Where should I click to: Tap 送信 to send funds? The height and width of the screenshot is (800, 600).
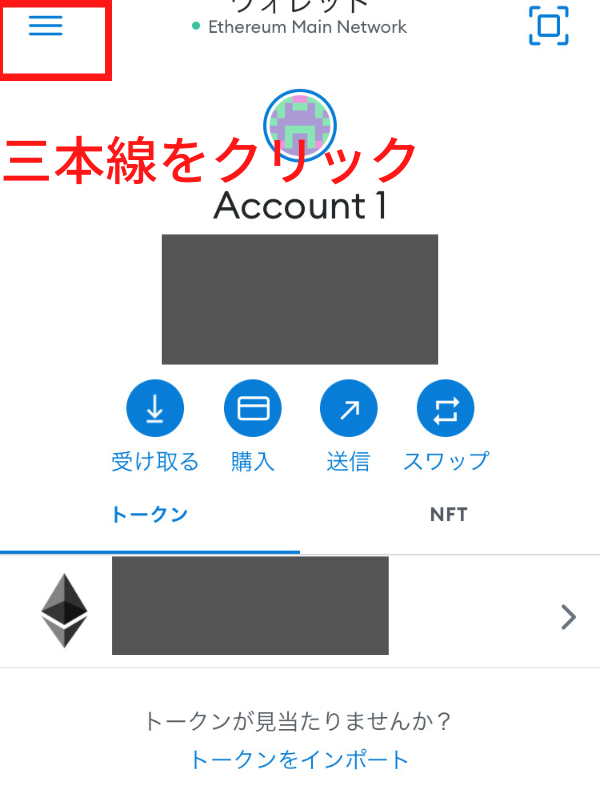[x=348, y=409]
